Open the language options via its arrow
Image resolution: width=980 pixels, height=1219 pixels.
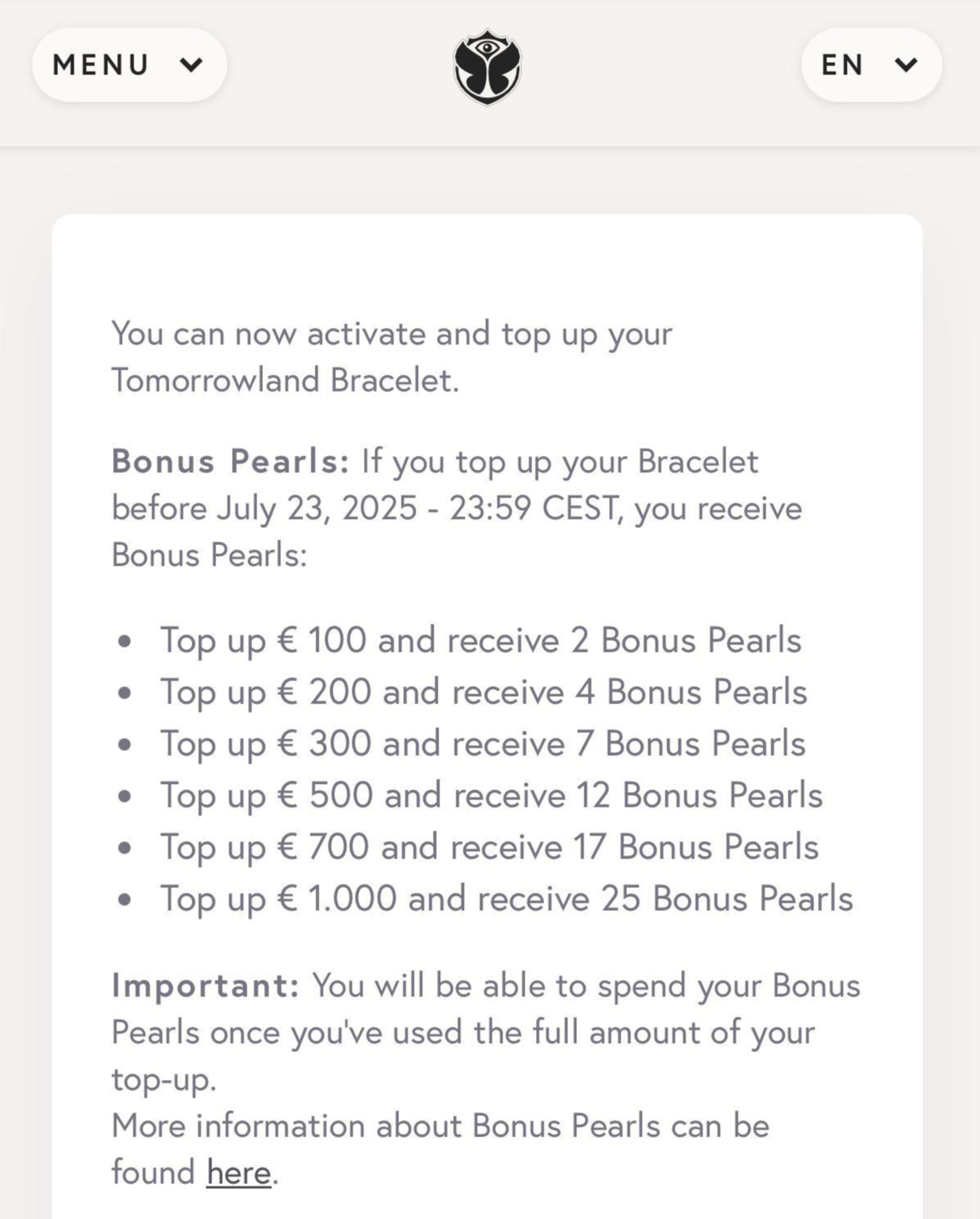coord(907,64)
